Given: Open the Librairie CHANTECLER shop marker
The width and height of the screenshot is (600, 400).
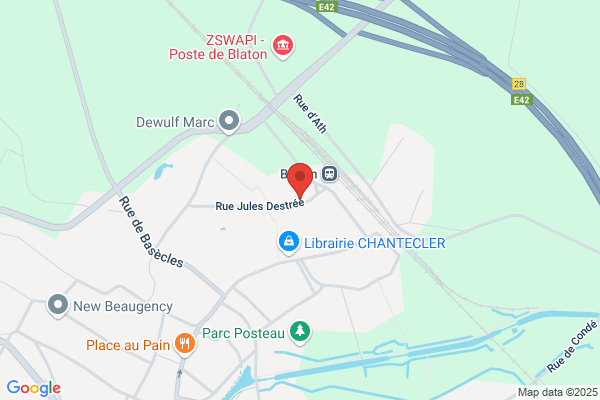Looking at the screenshot, I should click(289, 243).
